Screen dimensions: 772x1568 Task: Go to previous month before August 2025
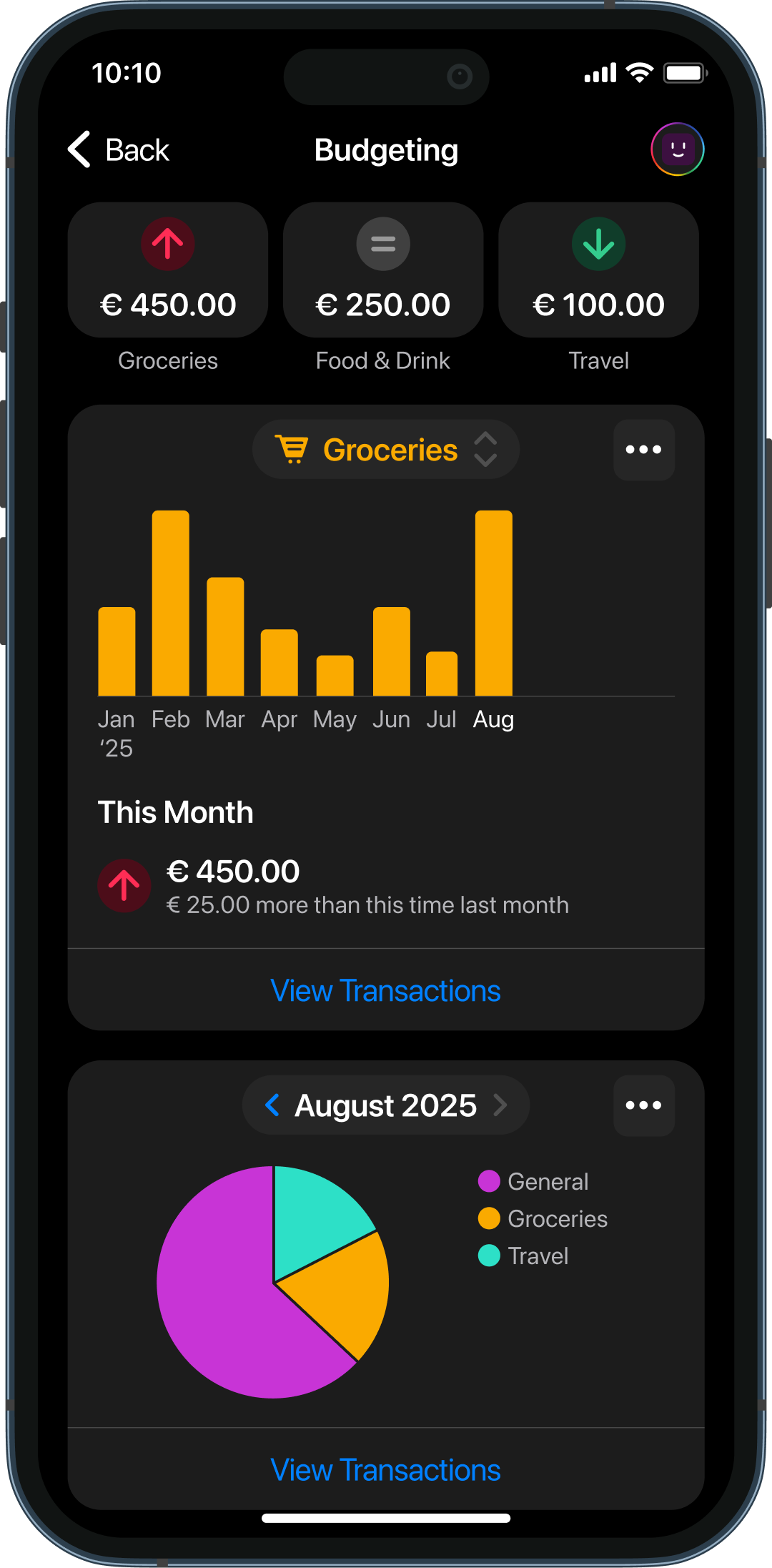(272, 1105)
